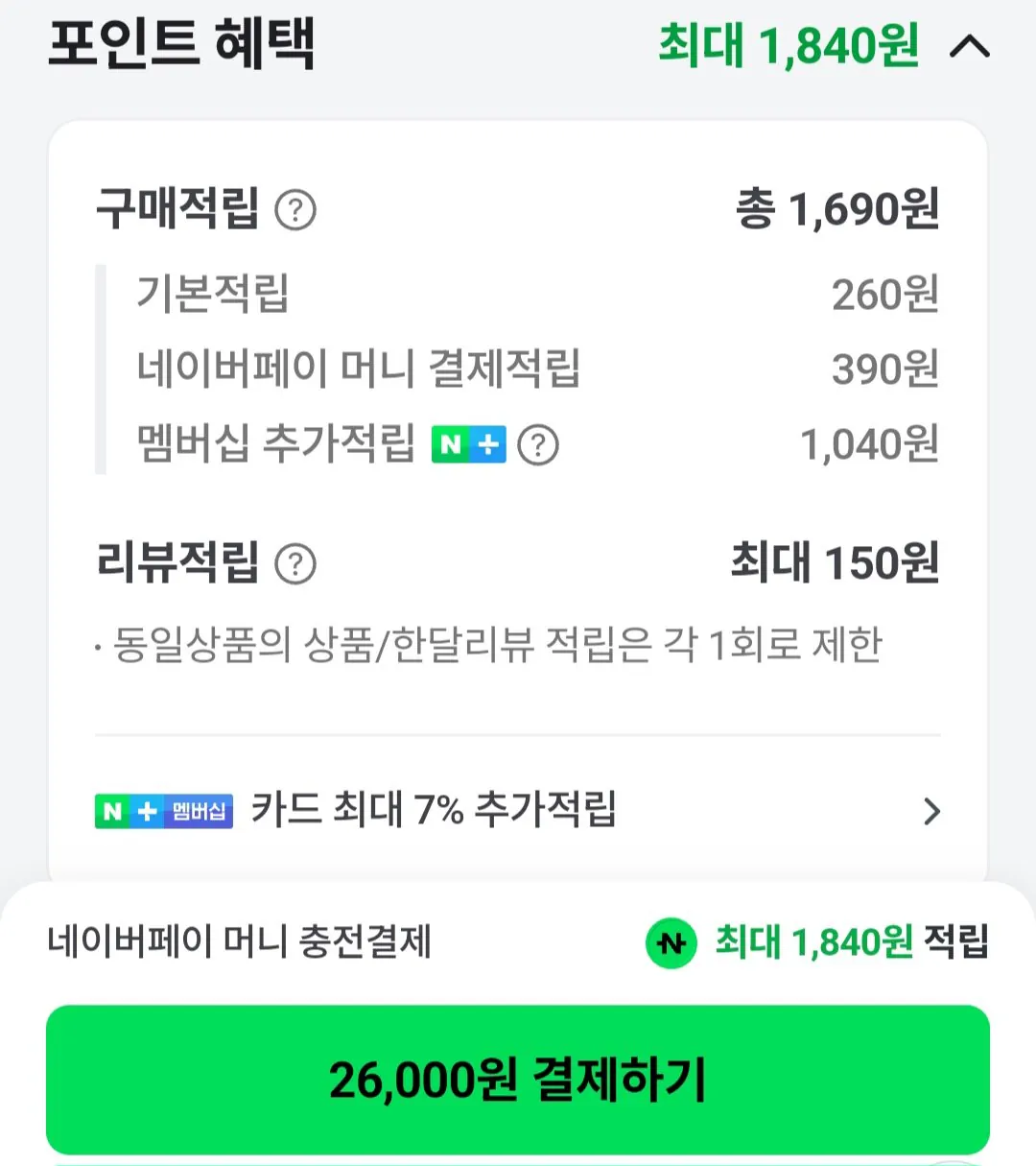Click the 리뷰적립 help question mark icon
Screen dimensions: 1036x1166
294,565
